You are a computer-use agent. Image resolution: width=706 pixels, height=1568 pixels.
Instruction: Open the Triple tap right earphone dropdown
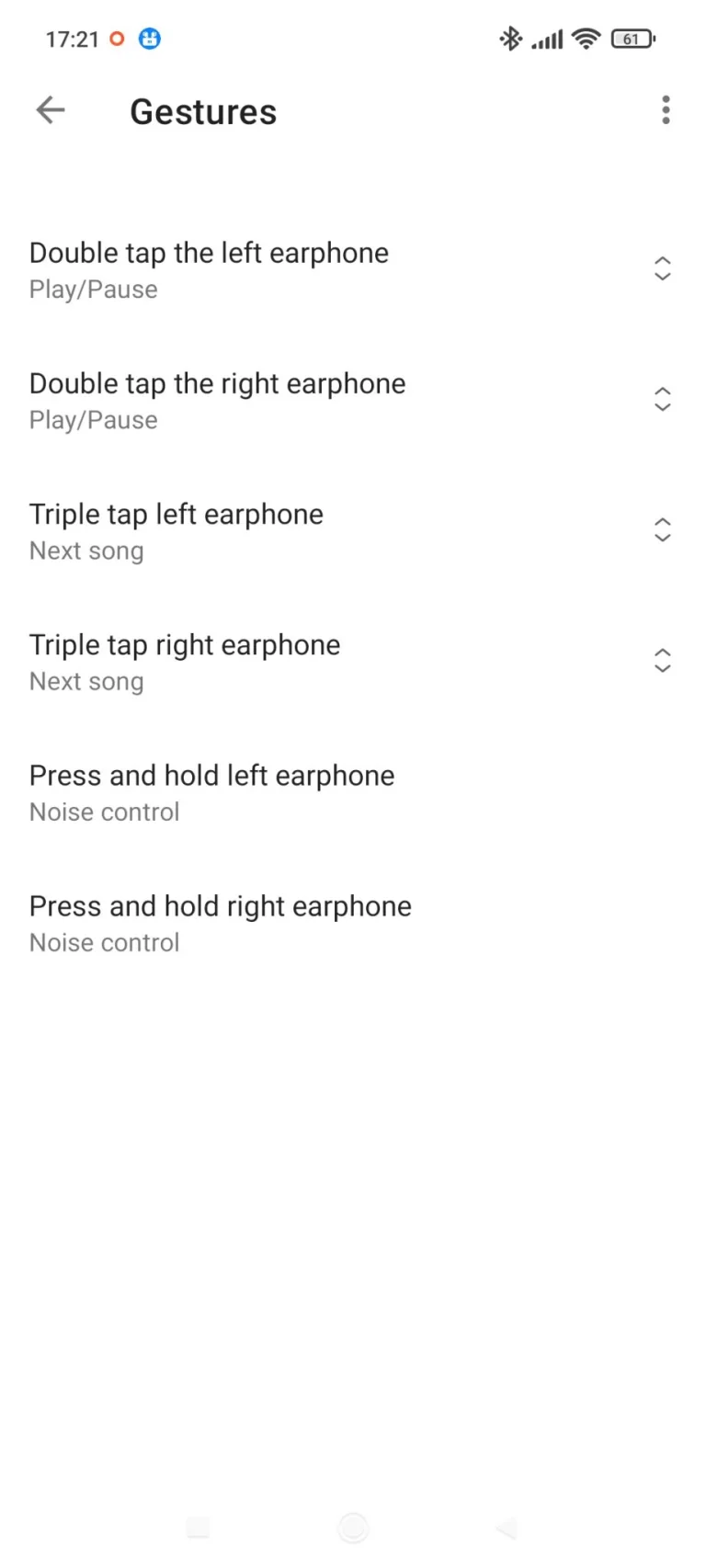coord(662,661)
